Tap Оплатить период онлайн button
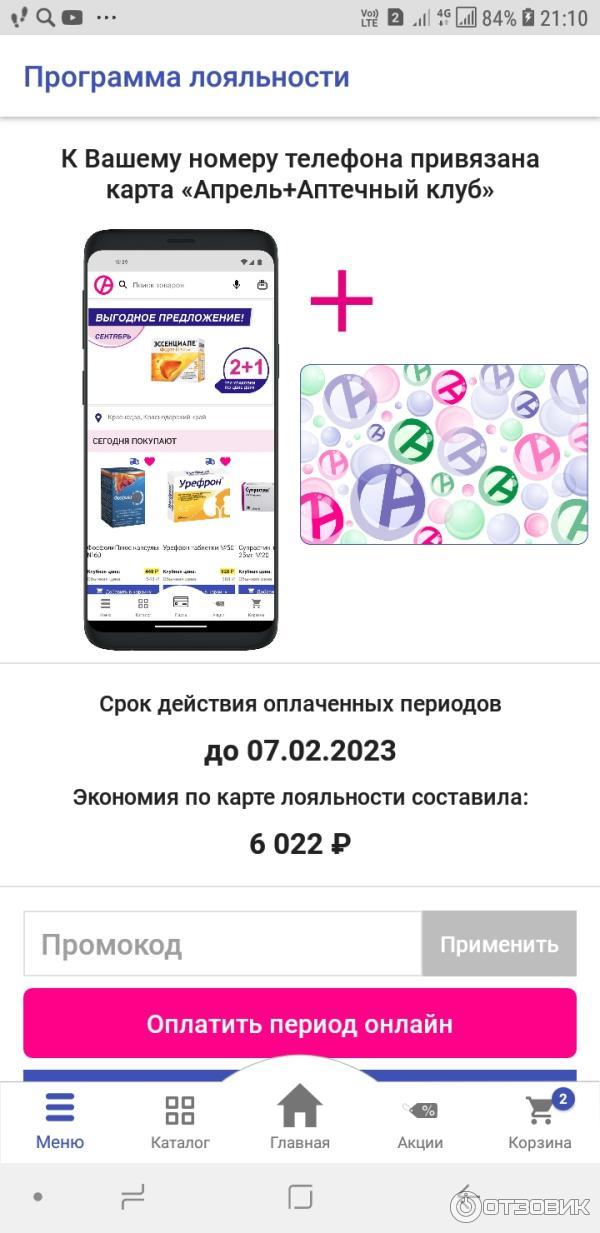Image resolution: width=600 pixels, height=1233 pixels. (x=300, y=1024)
